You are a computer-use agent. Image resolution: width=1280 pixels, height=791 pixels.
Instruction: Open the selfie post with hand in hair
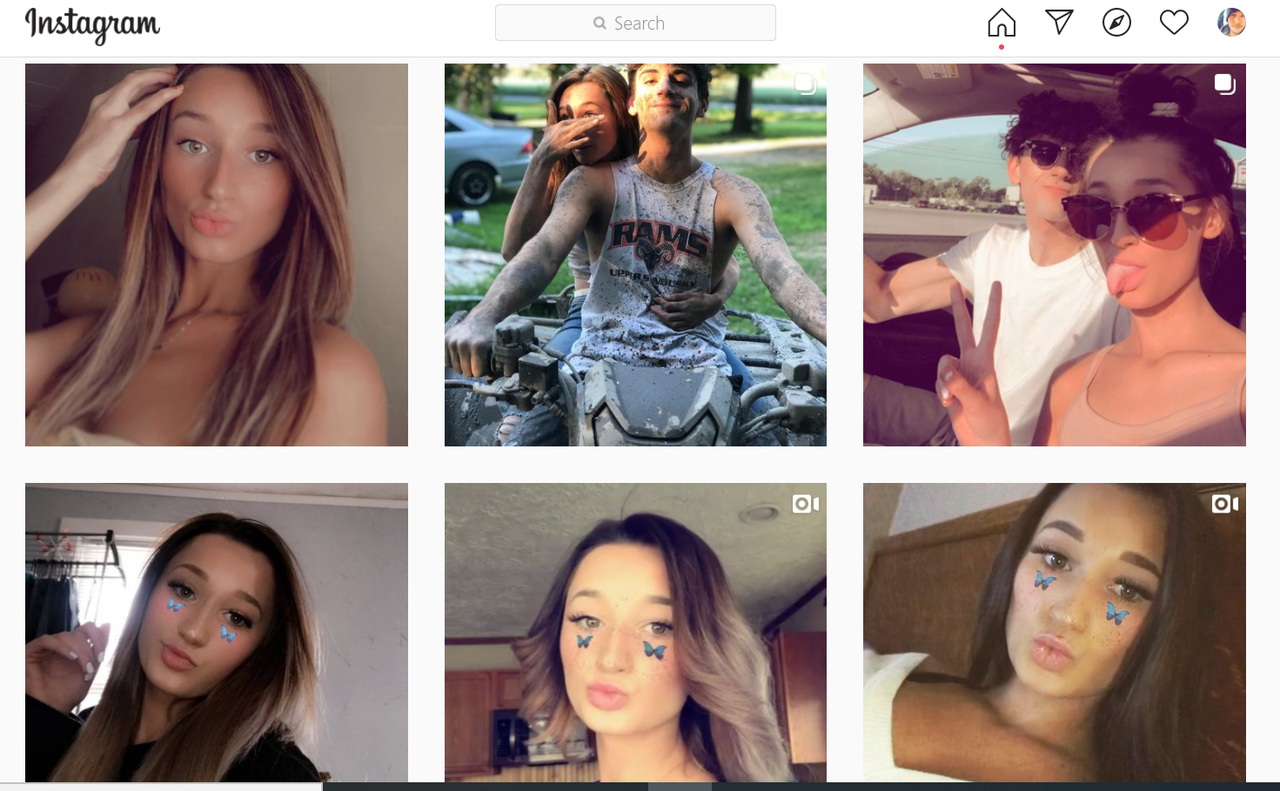pos(216,255)
